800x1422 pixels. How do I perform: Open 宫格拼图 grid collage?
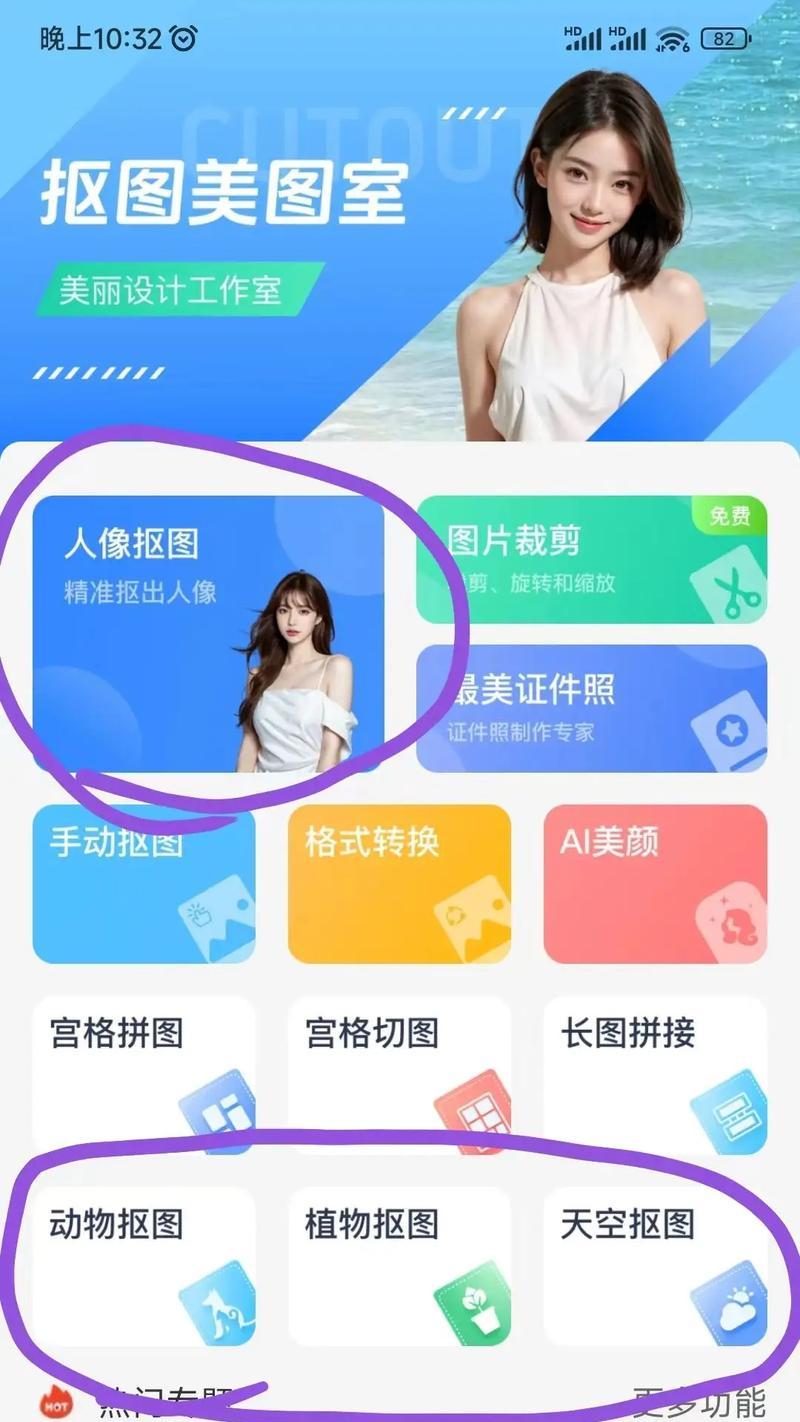click(x=143, y=1073)
